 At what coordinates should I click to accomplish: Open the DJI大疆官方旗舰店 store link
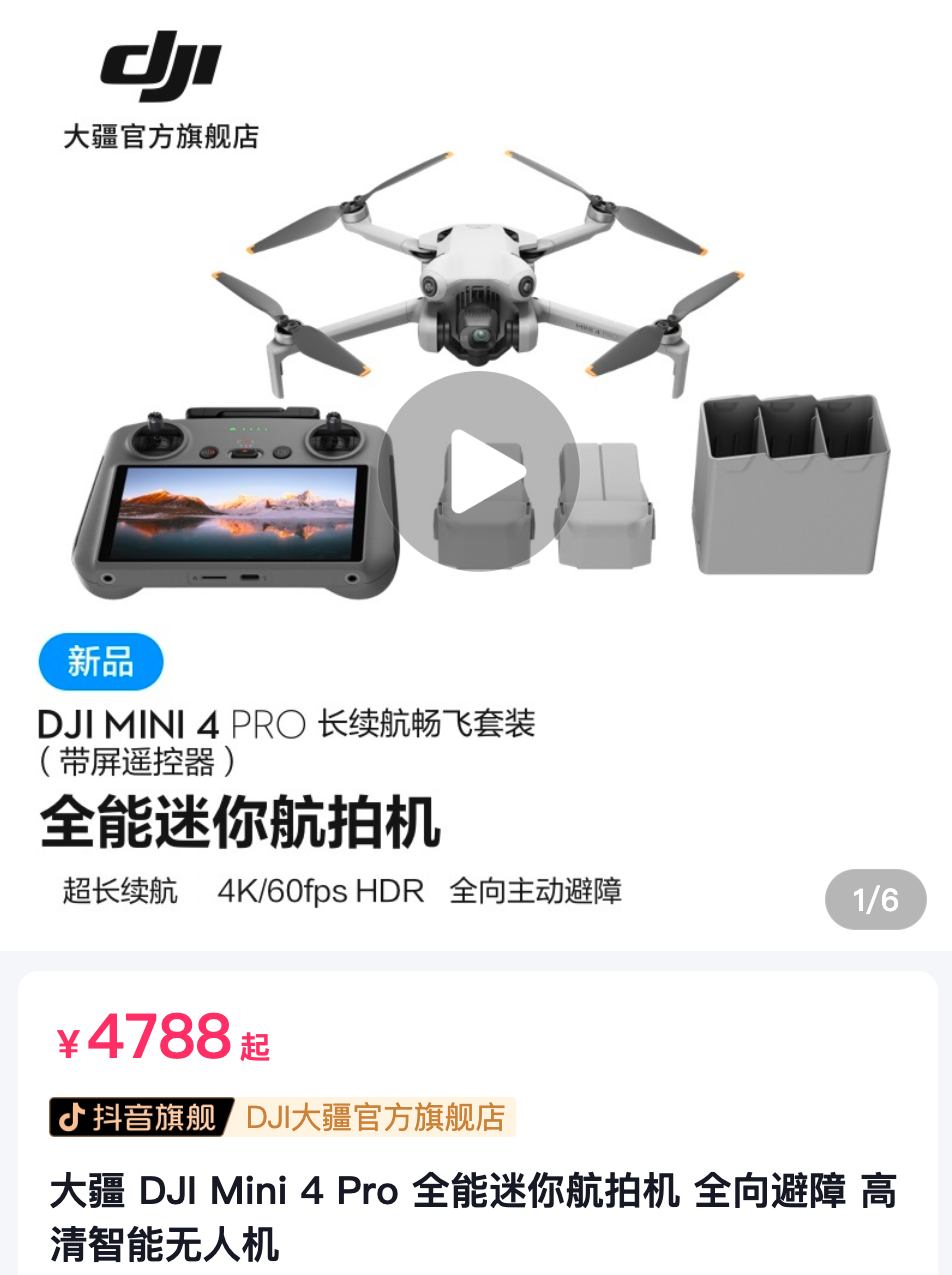coord(375,1117)
